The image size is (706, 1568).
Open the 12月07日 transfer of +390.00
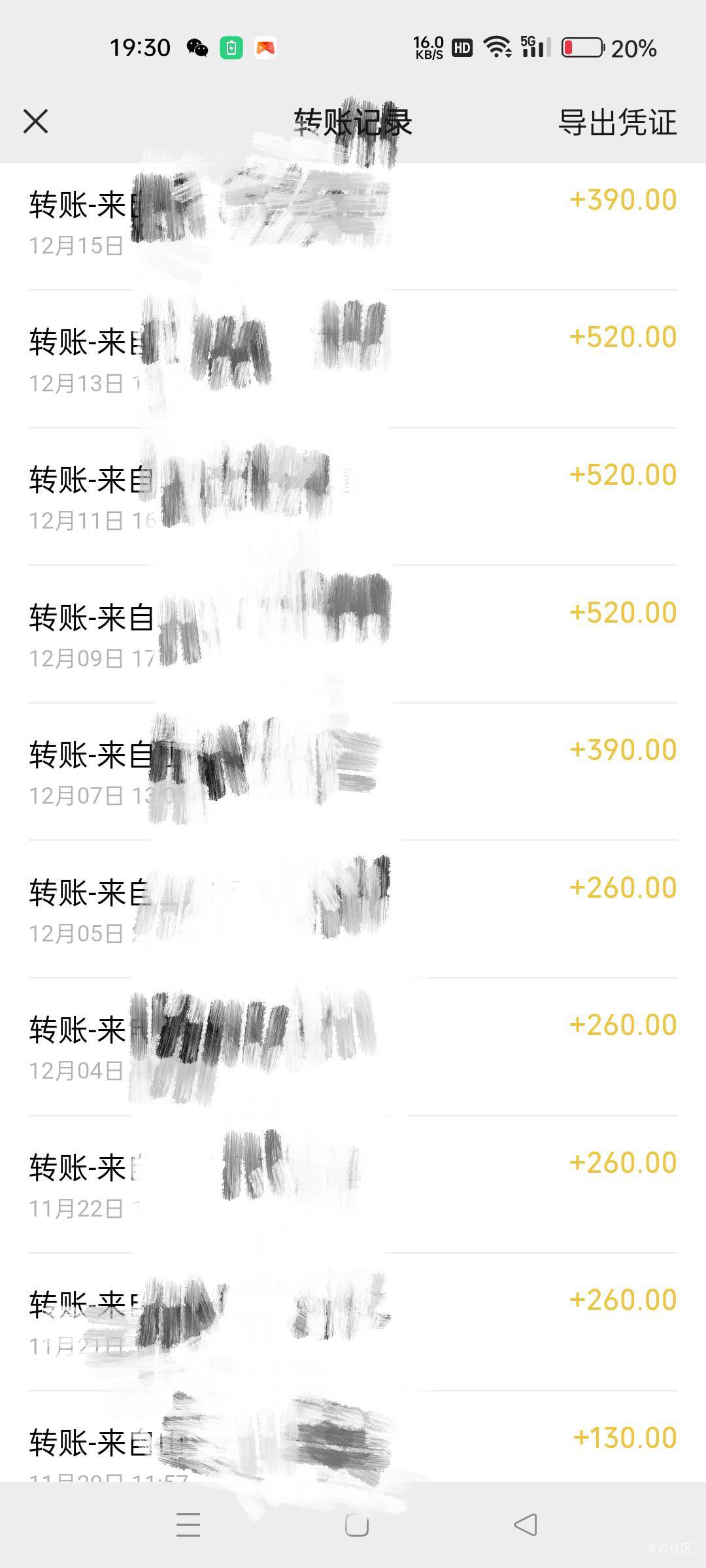tap(353, 772)
